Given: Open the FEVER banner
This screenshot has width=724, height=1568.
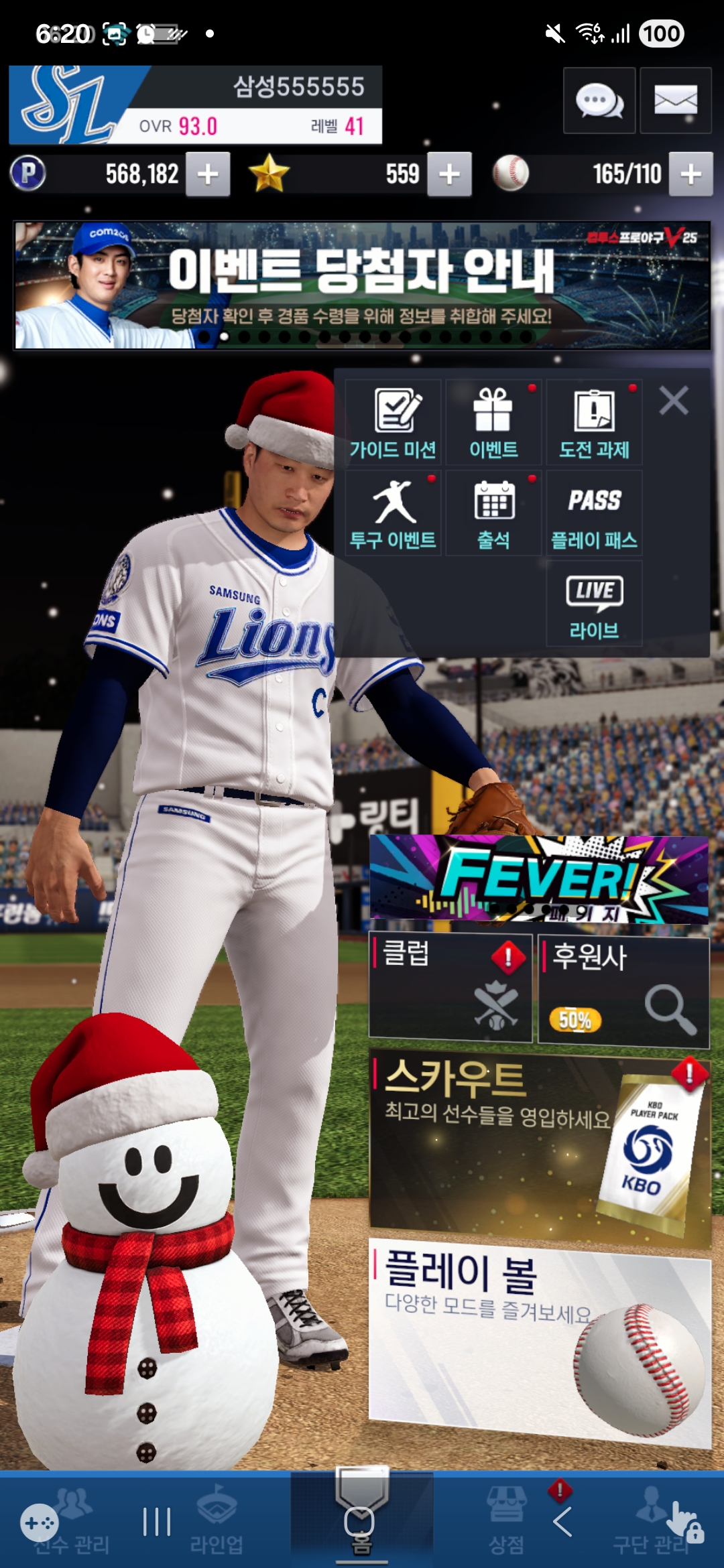Looking at the screenshot, I should [539, 879].
